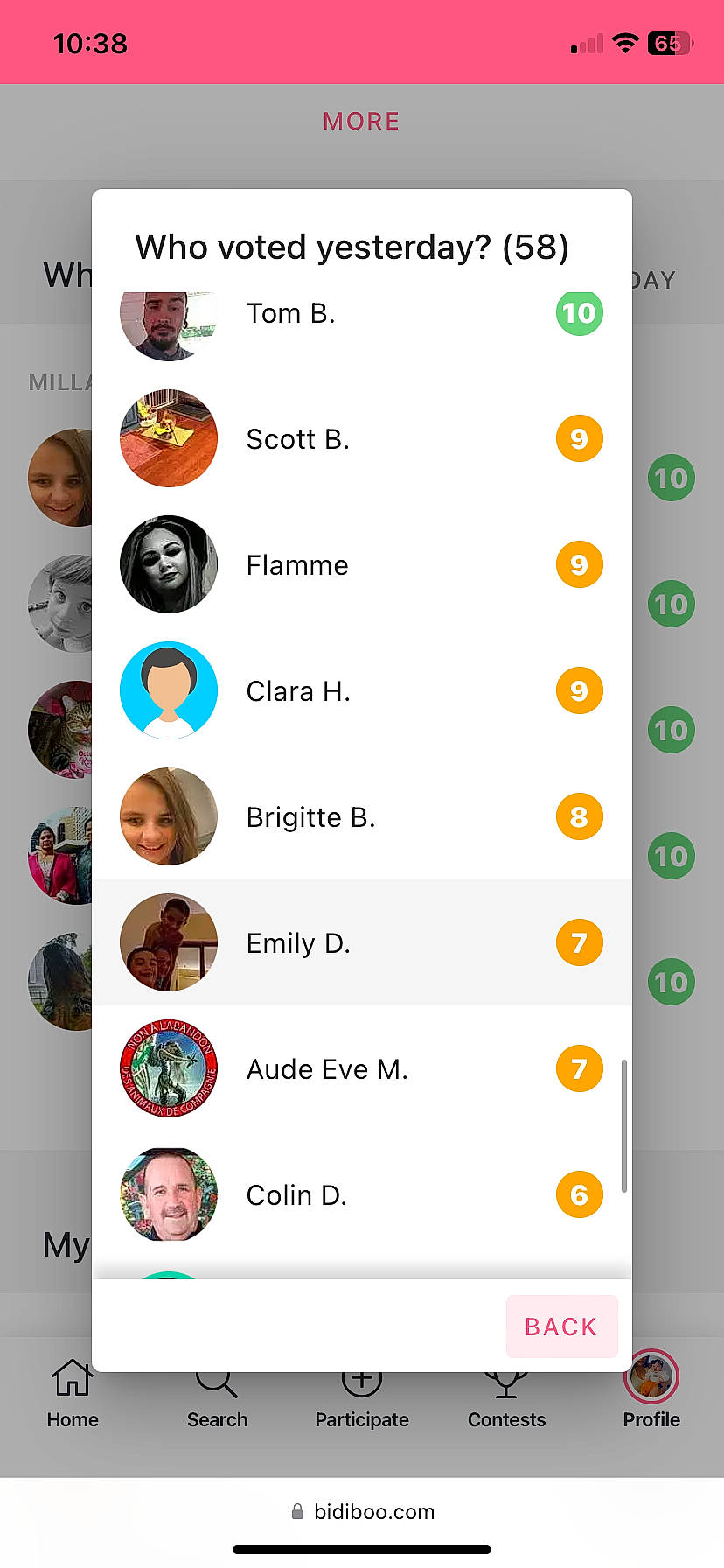Open Brigitte B.'s voter entry
724x1568 pixels.
pos(360,817)
